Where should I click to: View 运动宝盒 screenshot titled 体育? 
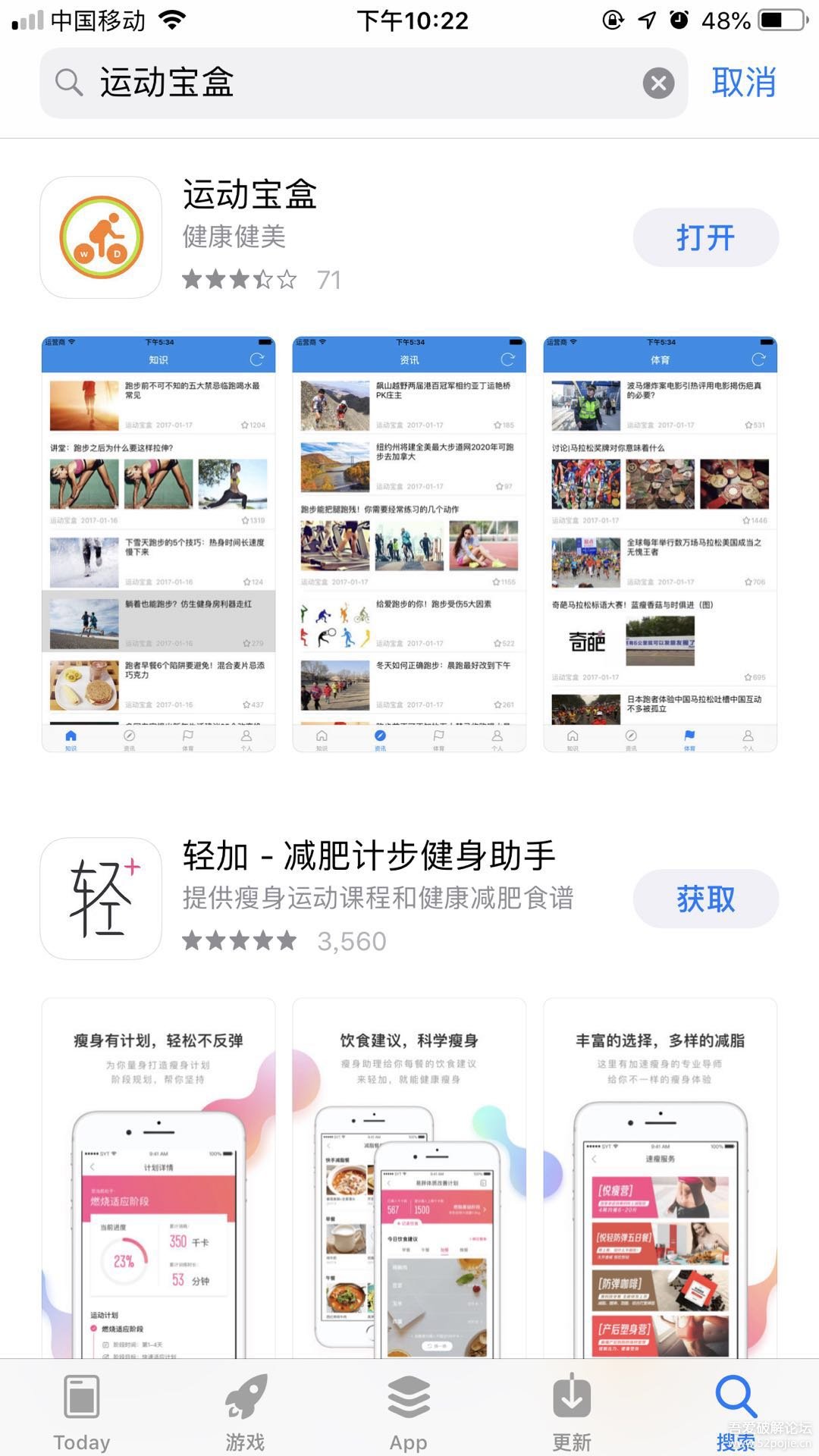(660, 544)
